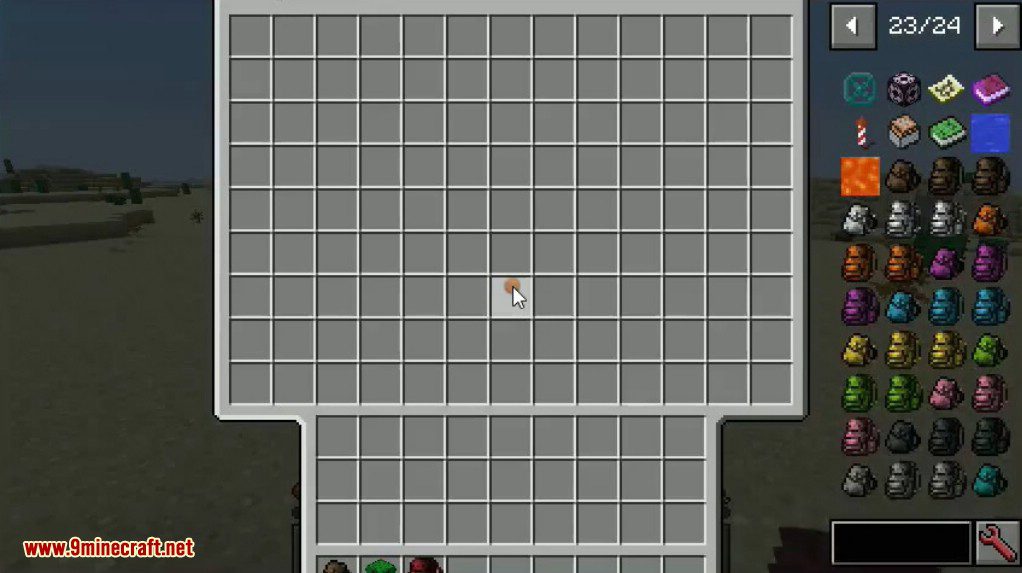Screen dimensions: 1022x573
Task: Focus the item search box
Action: 901,543
